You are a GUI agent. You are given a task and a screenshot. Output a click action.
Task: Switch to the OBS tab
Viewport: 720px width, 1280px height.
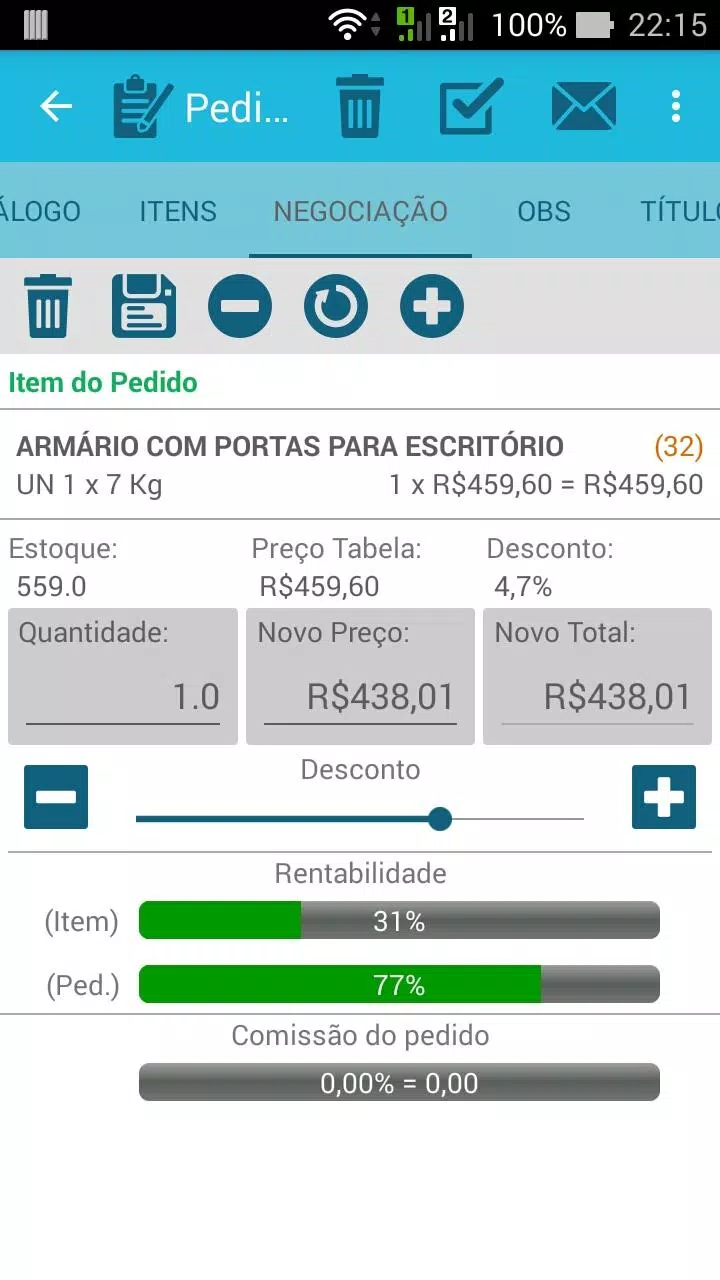click(x=544, y=211)
